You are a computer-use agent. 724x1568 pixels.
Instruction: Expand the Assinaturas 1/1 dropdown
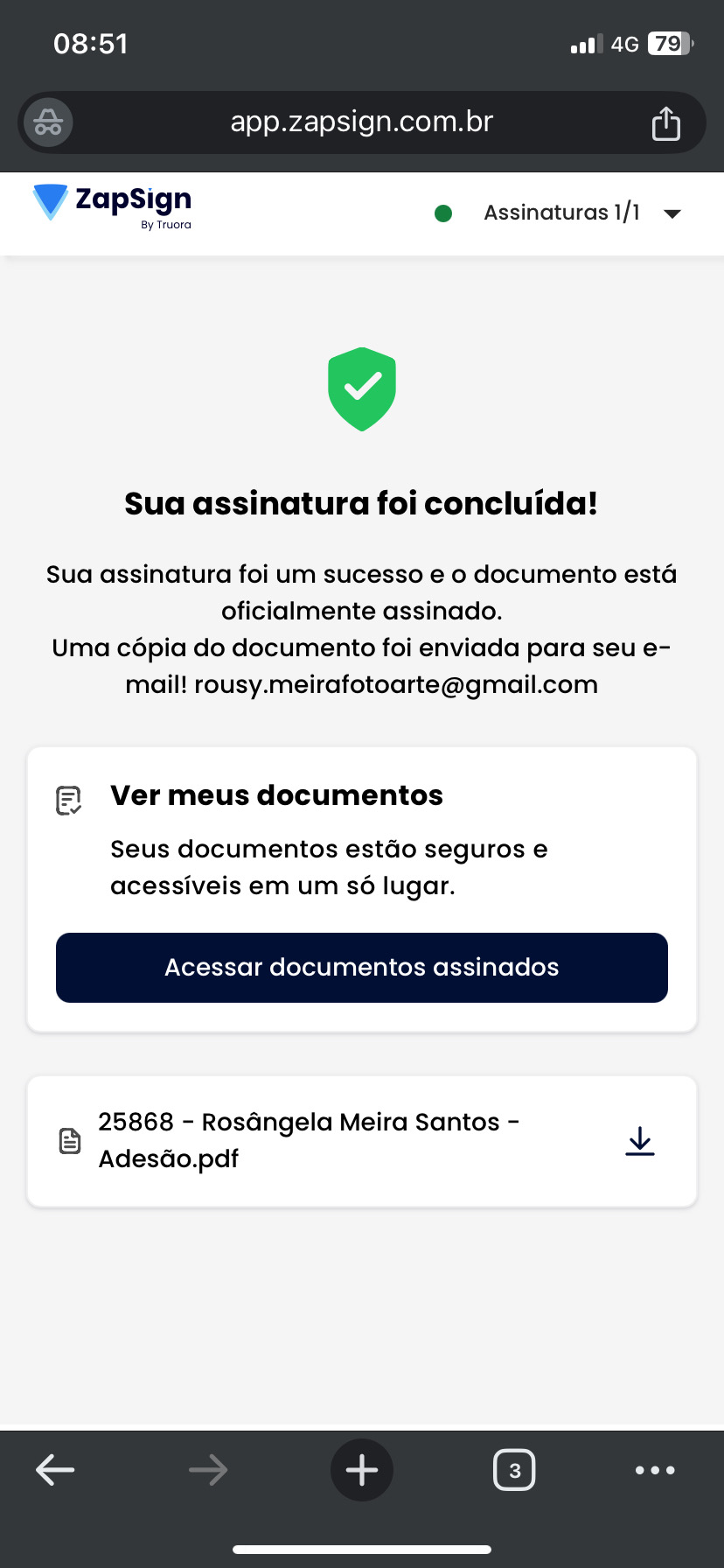click(x=672, y=213)
